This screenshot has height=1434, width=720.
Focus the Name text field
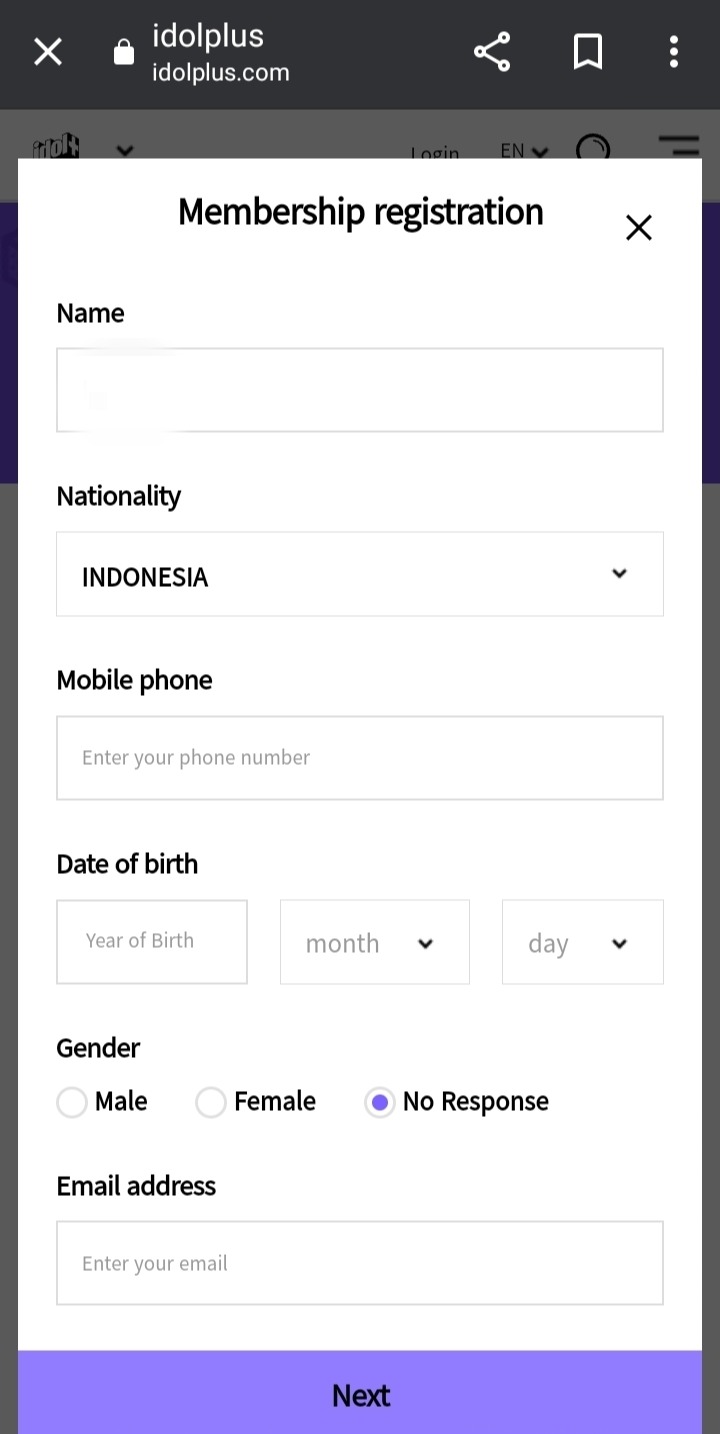tap(359, 390)
